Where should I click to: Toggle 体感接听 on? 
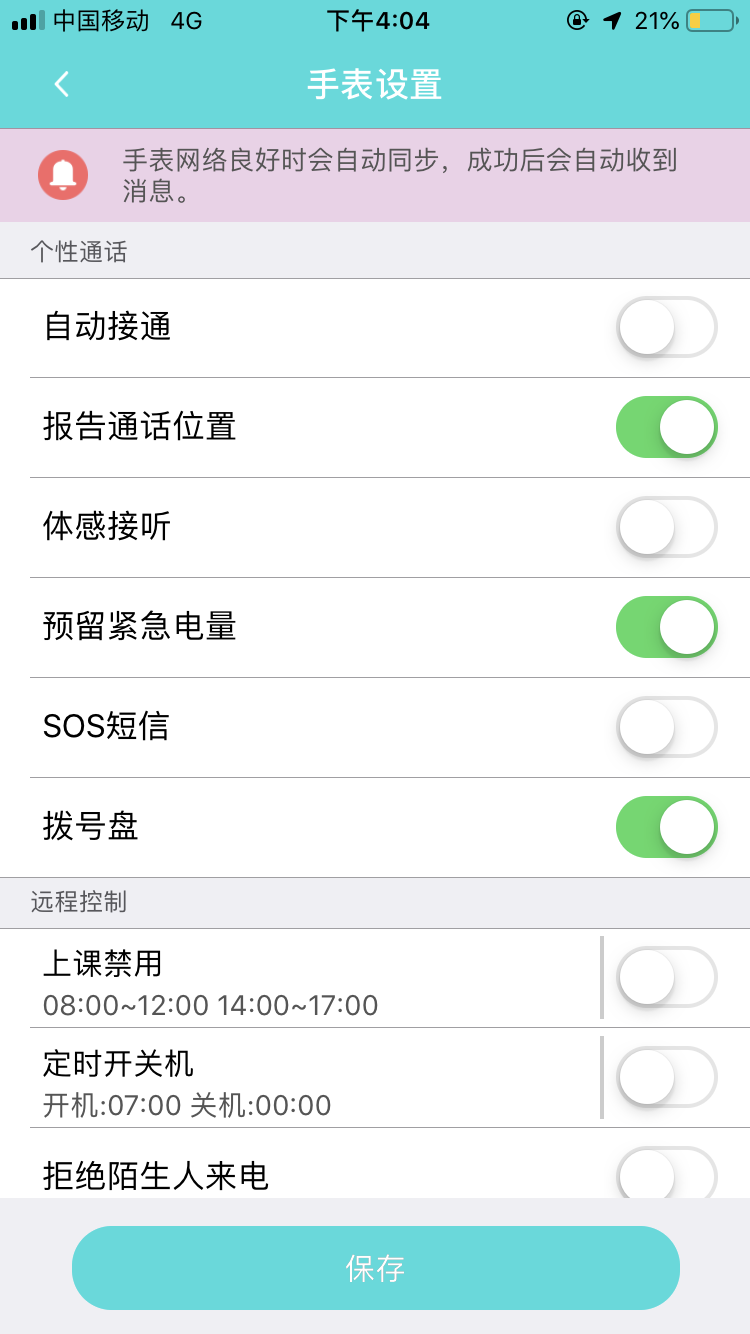(x=666, y=527)
